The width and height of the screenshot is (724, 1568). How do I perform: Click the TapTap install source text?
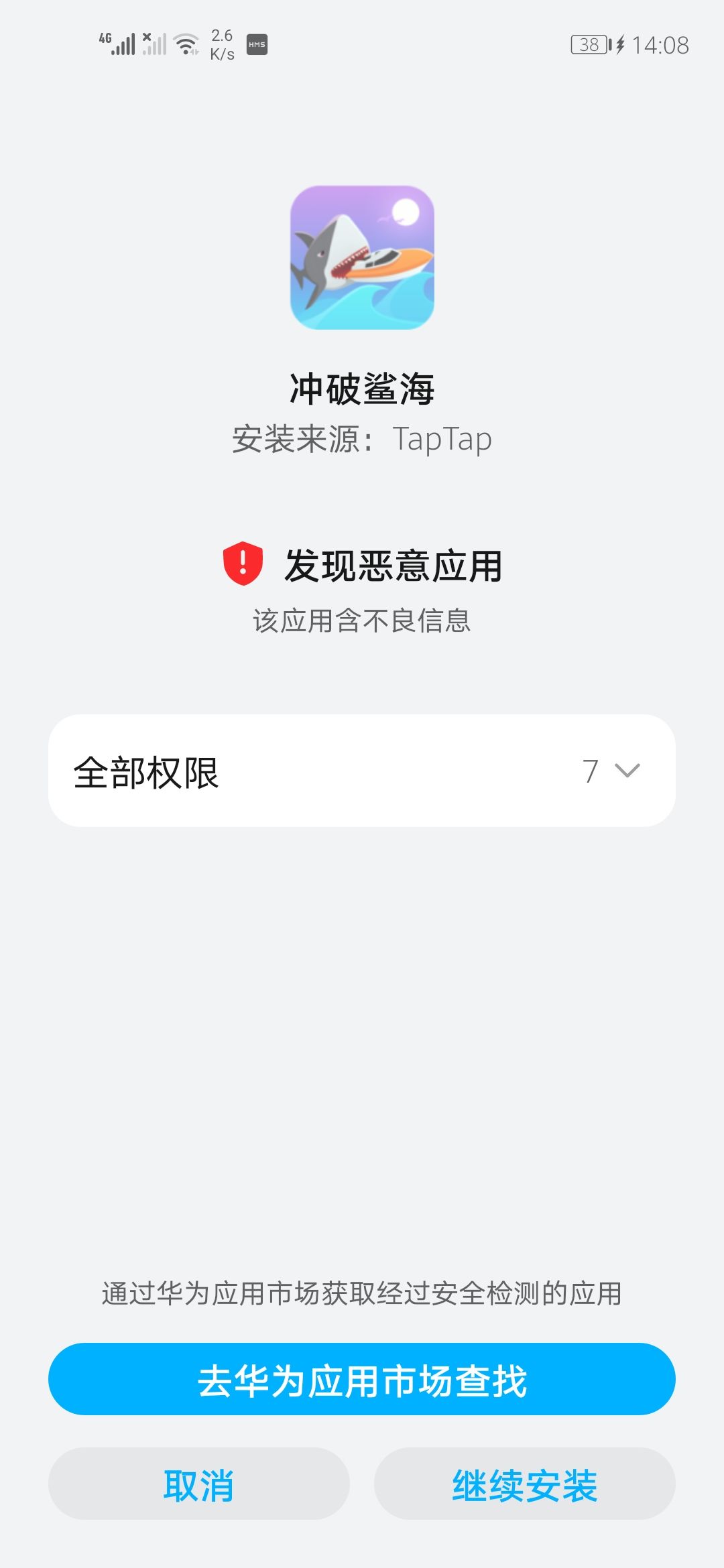(444, 439)
